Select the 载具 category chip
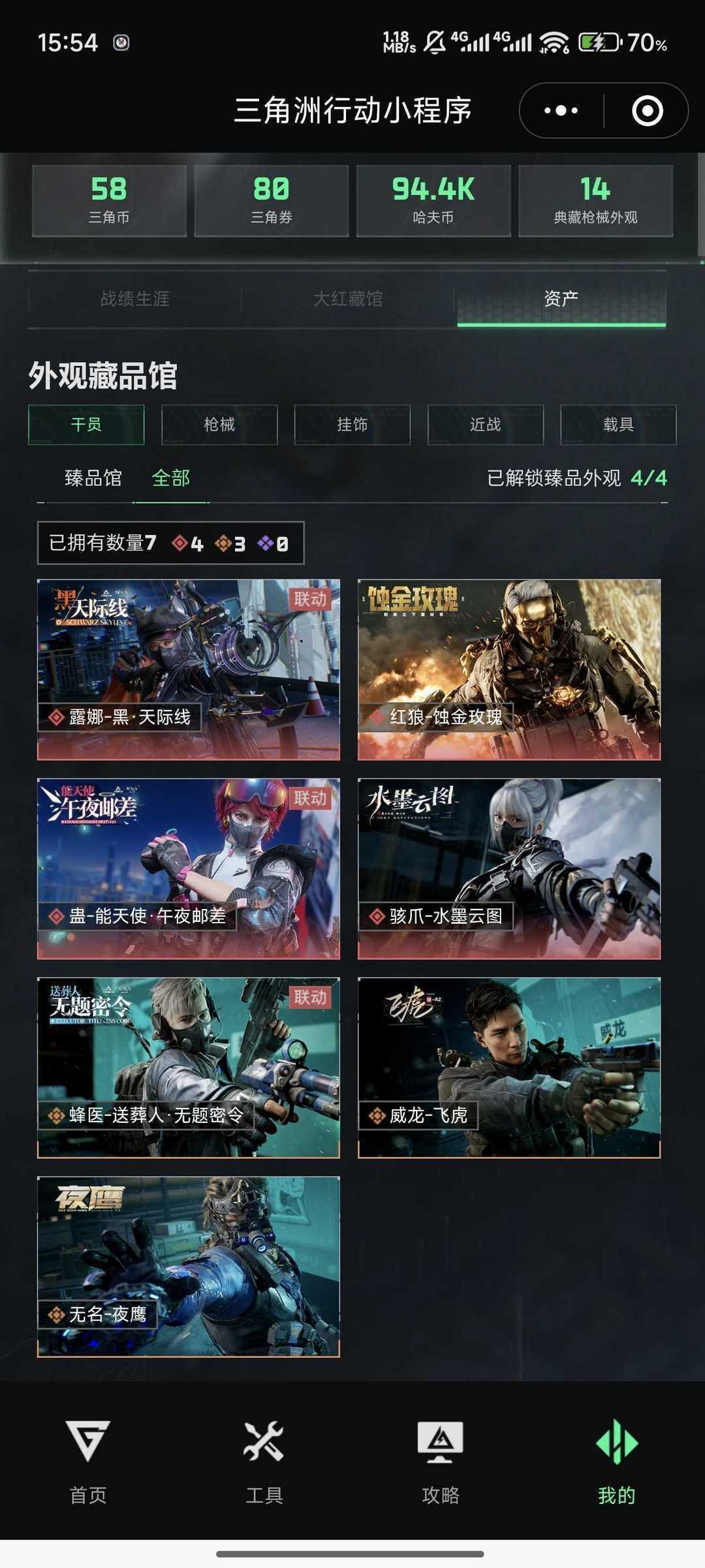 (618, 425)
